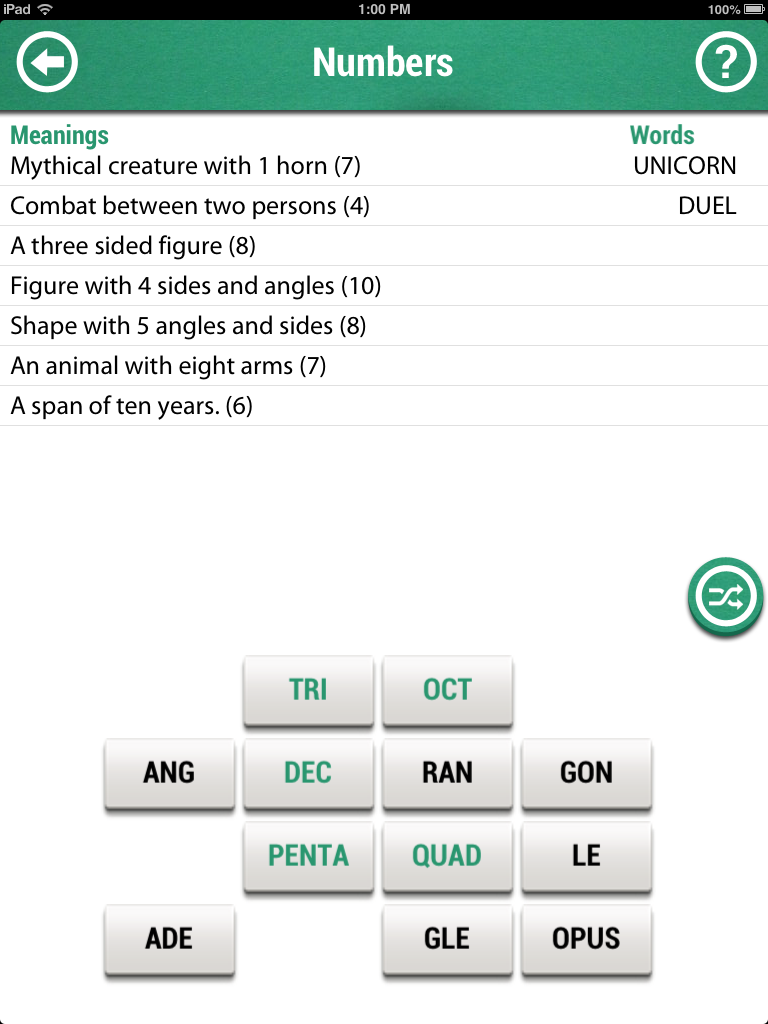
Task: Tap the GON tile
Action: [x=586, y=773]
